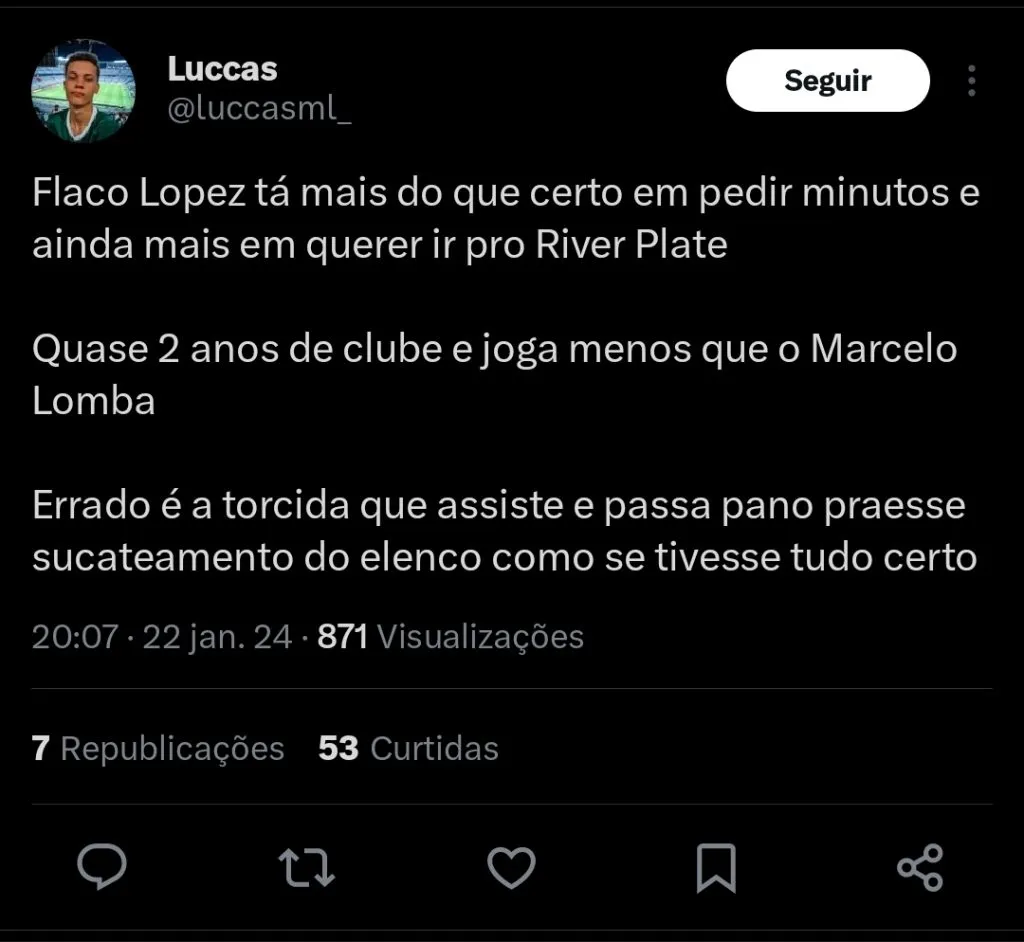
Task: Open the @luccasml_ profile handle
Action: (x=258, y=109)
